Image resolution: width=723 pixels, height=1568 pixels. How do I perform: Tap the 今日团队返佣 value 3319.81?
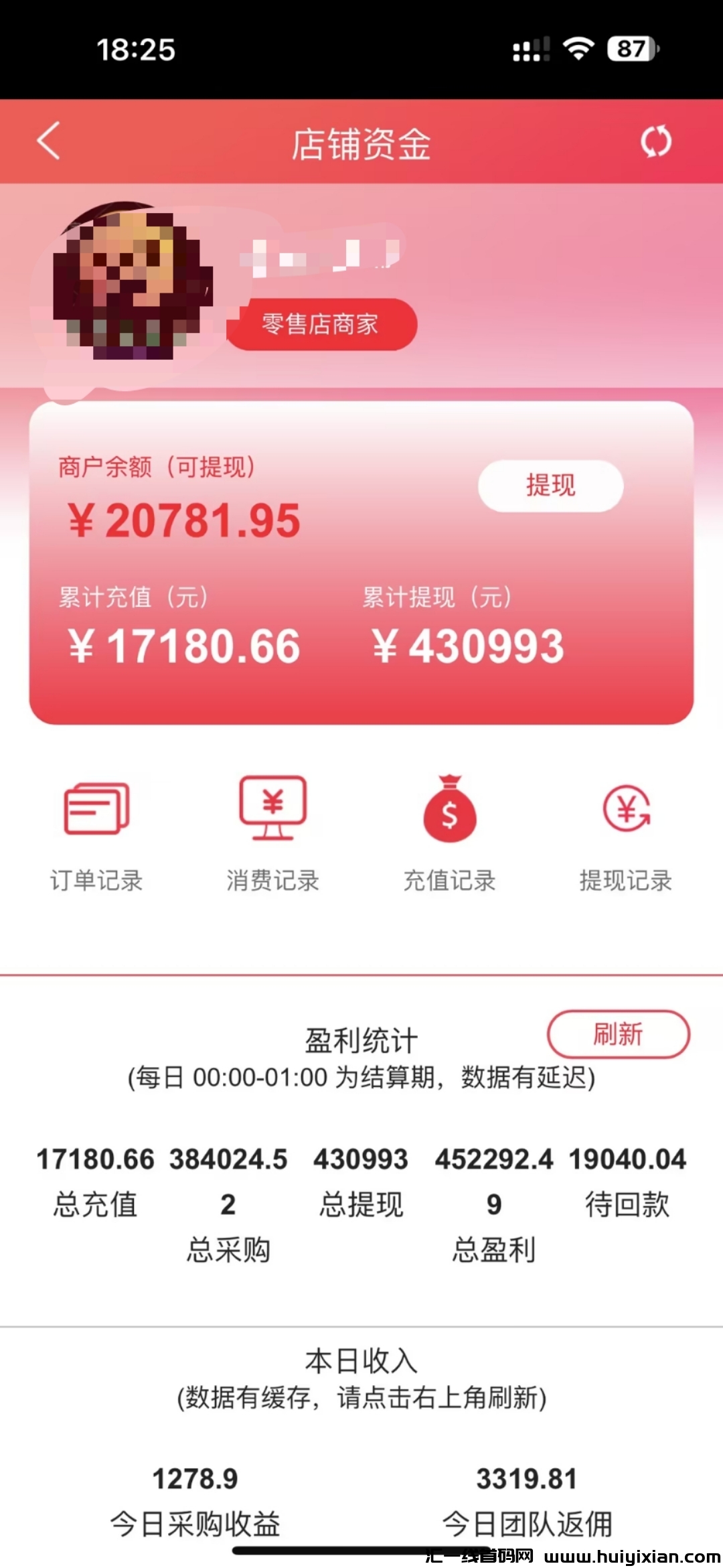[x=527, y=1480]
